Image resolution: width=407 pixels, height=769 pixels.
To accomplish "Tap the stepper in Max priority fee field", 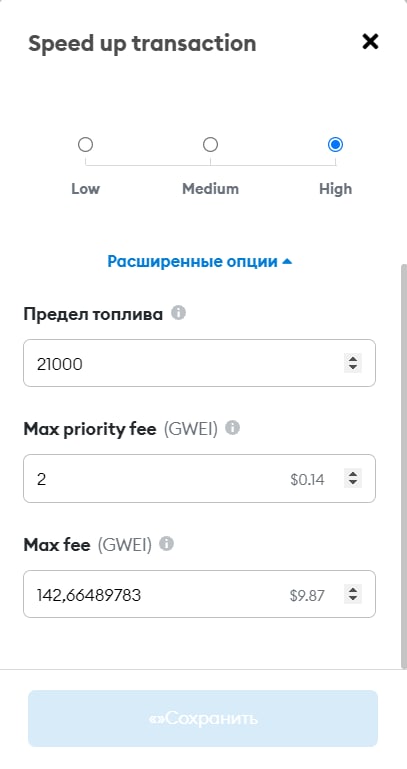I will point(353,478).
